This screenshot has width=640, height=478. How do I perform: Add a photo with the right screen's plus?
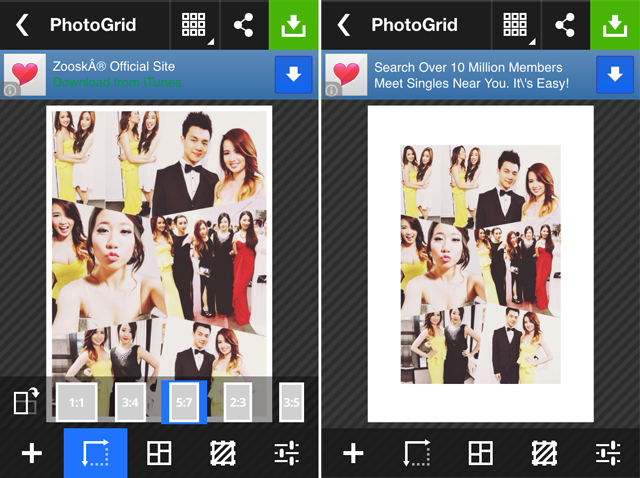(x=352, y=453)
